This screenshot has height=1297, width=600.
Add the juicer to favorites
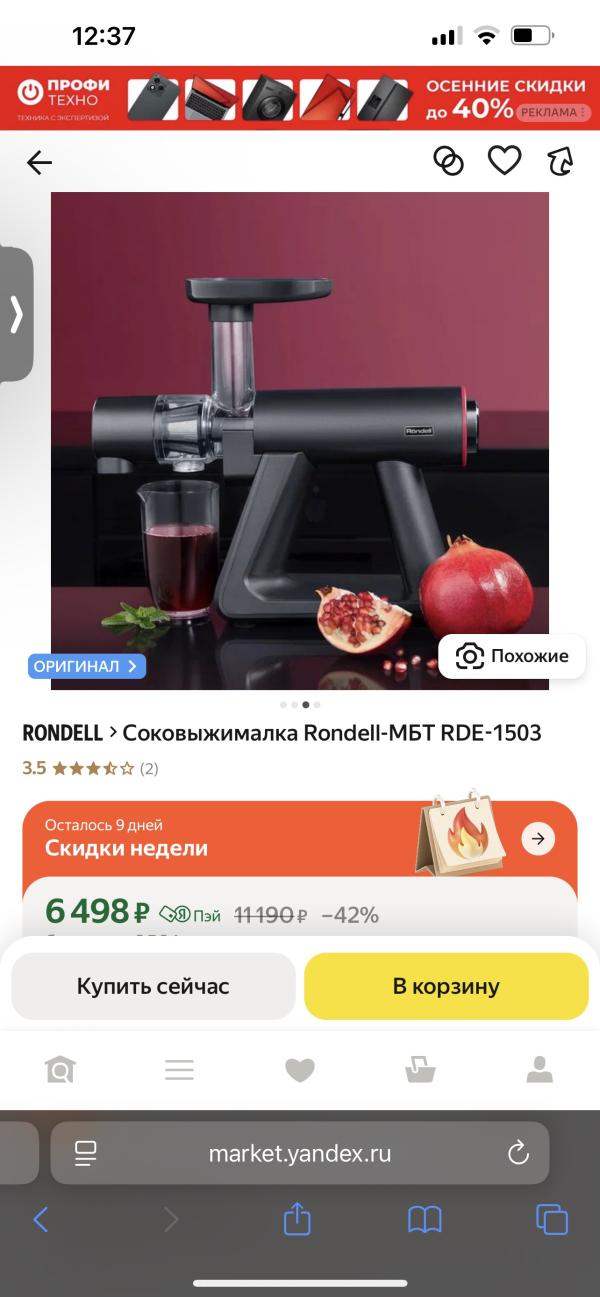[504, 161]
